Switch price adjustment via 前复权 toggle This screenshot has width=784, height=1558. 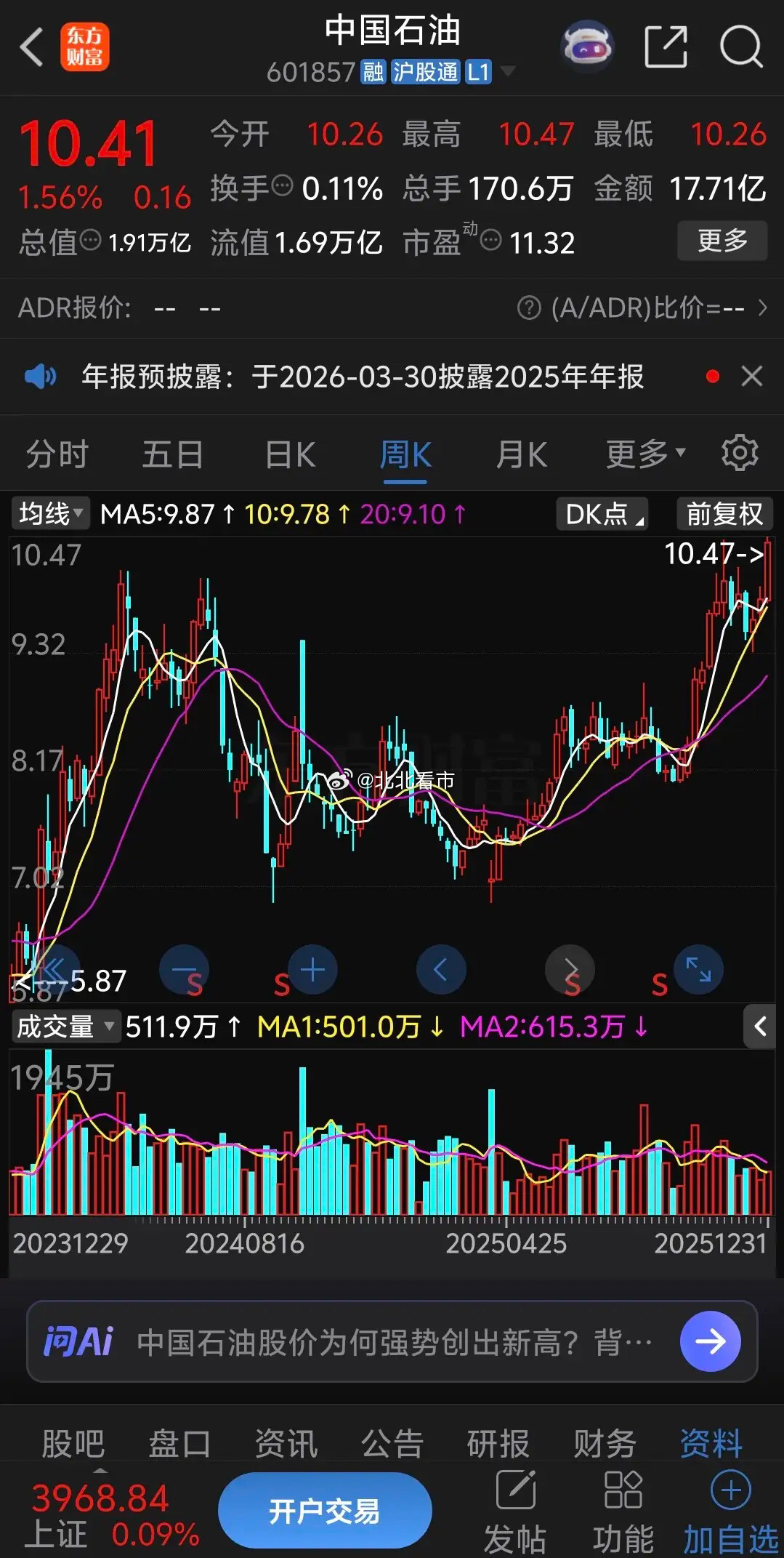click(724, 514)
